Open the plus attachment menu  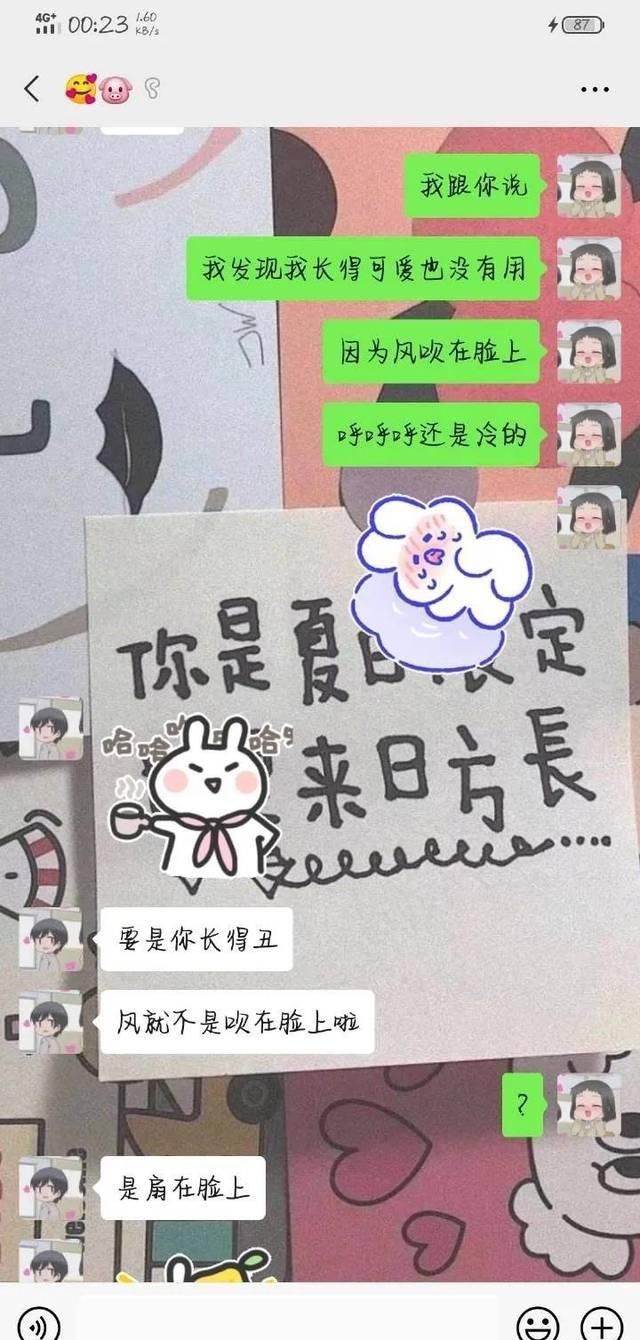pos(602,1321)
